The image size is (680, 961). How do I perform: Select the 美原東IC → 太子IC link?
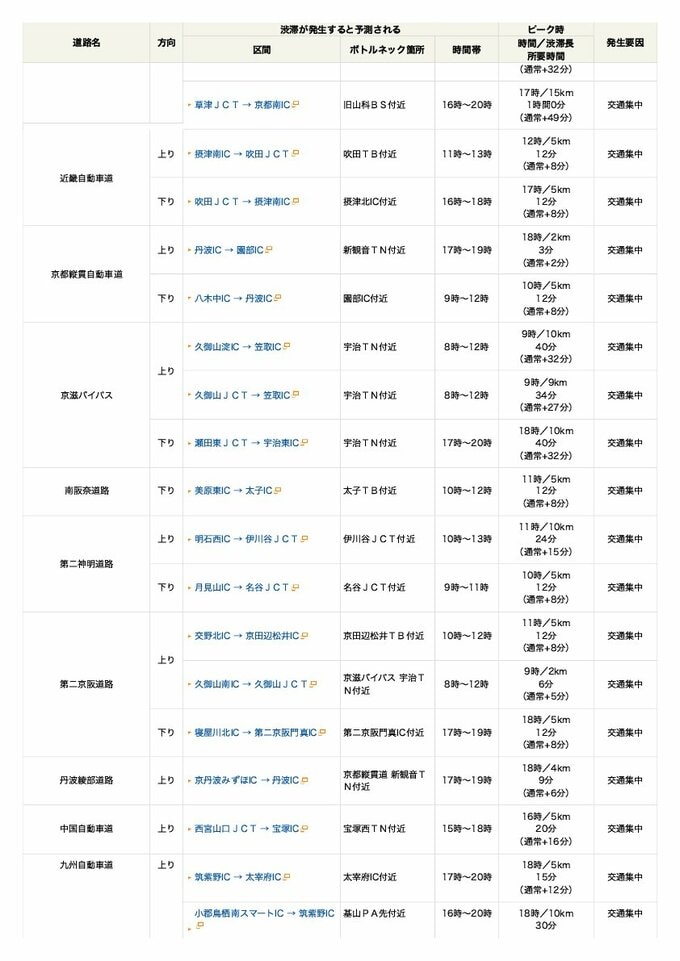pyautogui.click(x=234, y=491)
